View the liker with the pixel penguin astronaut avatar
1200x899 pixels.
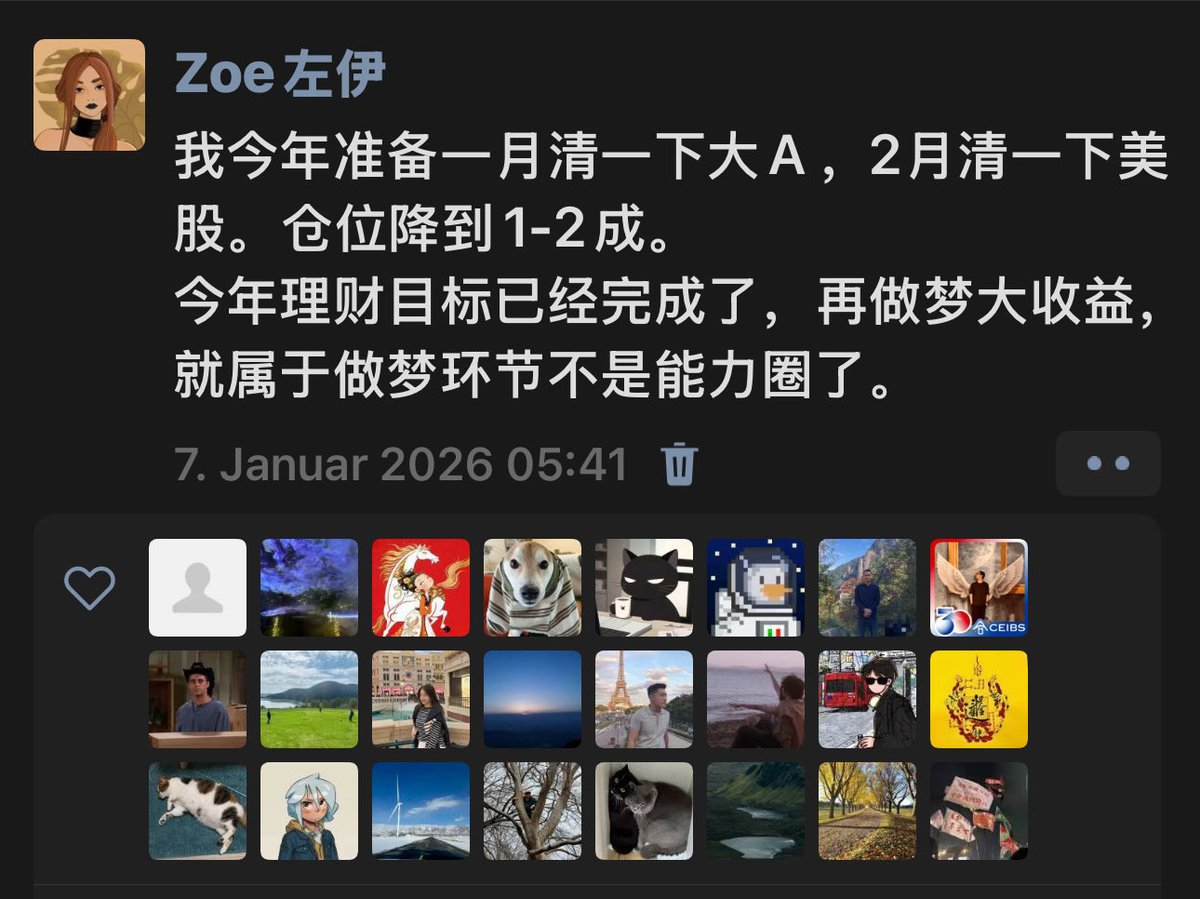(x=756, y=588)
